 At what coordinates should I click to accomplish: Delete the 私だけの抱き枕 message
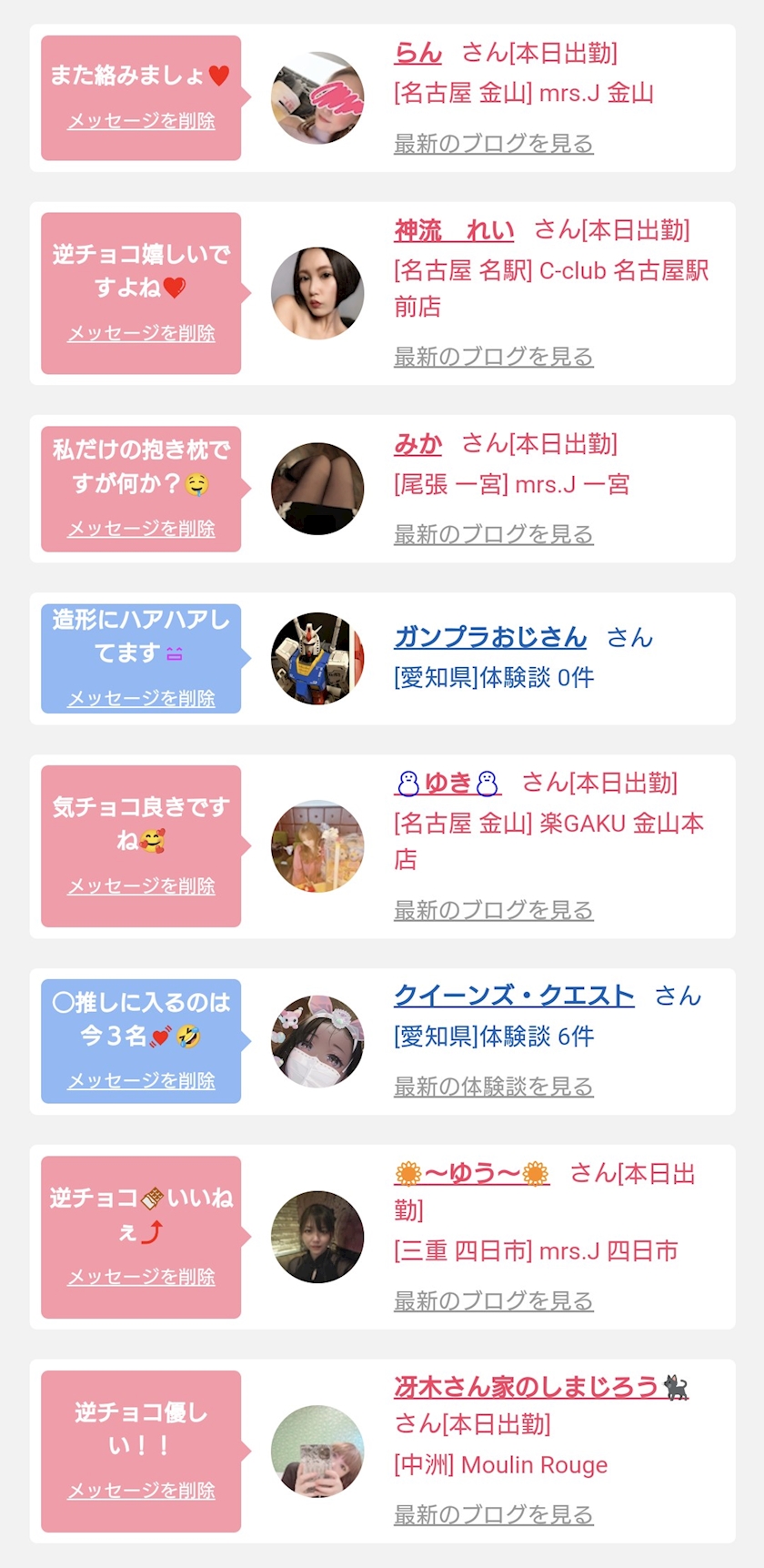pyautogui.click(x=141, y=529)
